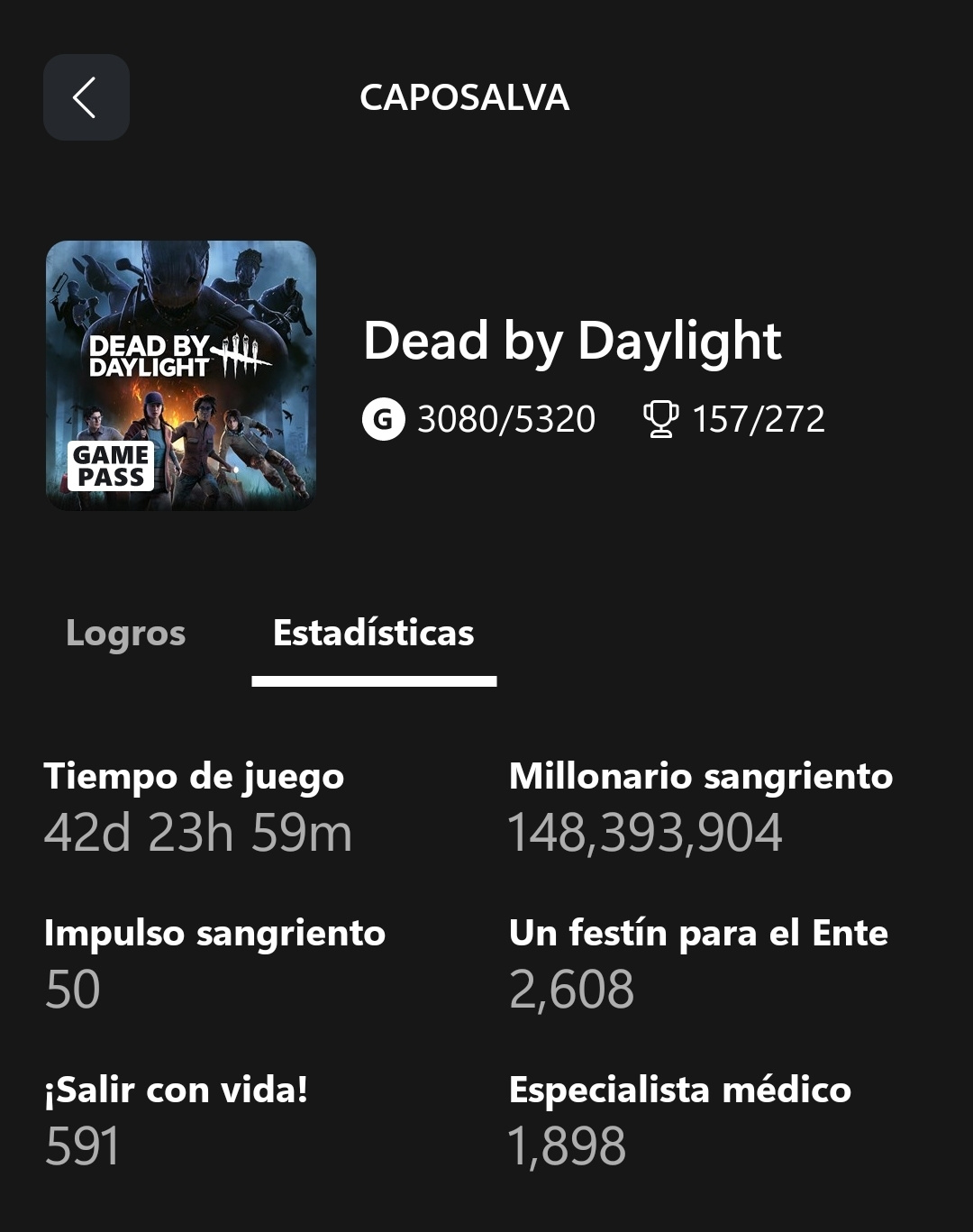Select the Estadísticas tab
Screen dimensions: 973x1232
pos(372,634)
